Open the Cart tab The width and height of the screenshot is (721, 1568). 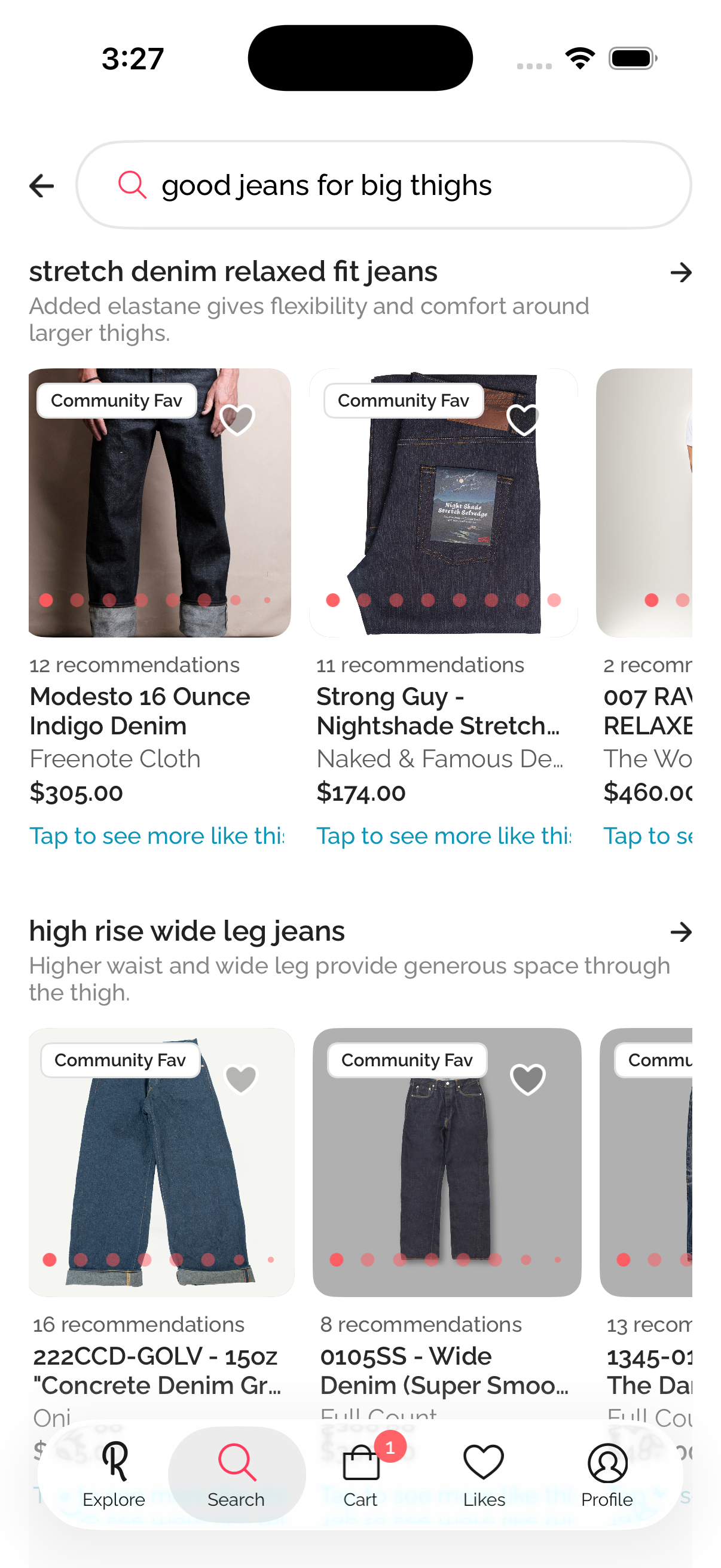361,1474
